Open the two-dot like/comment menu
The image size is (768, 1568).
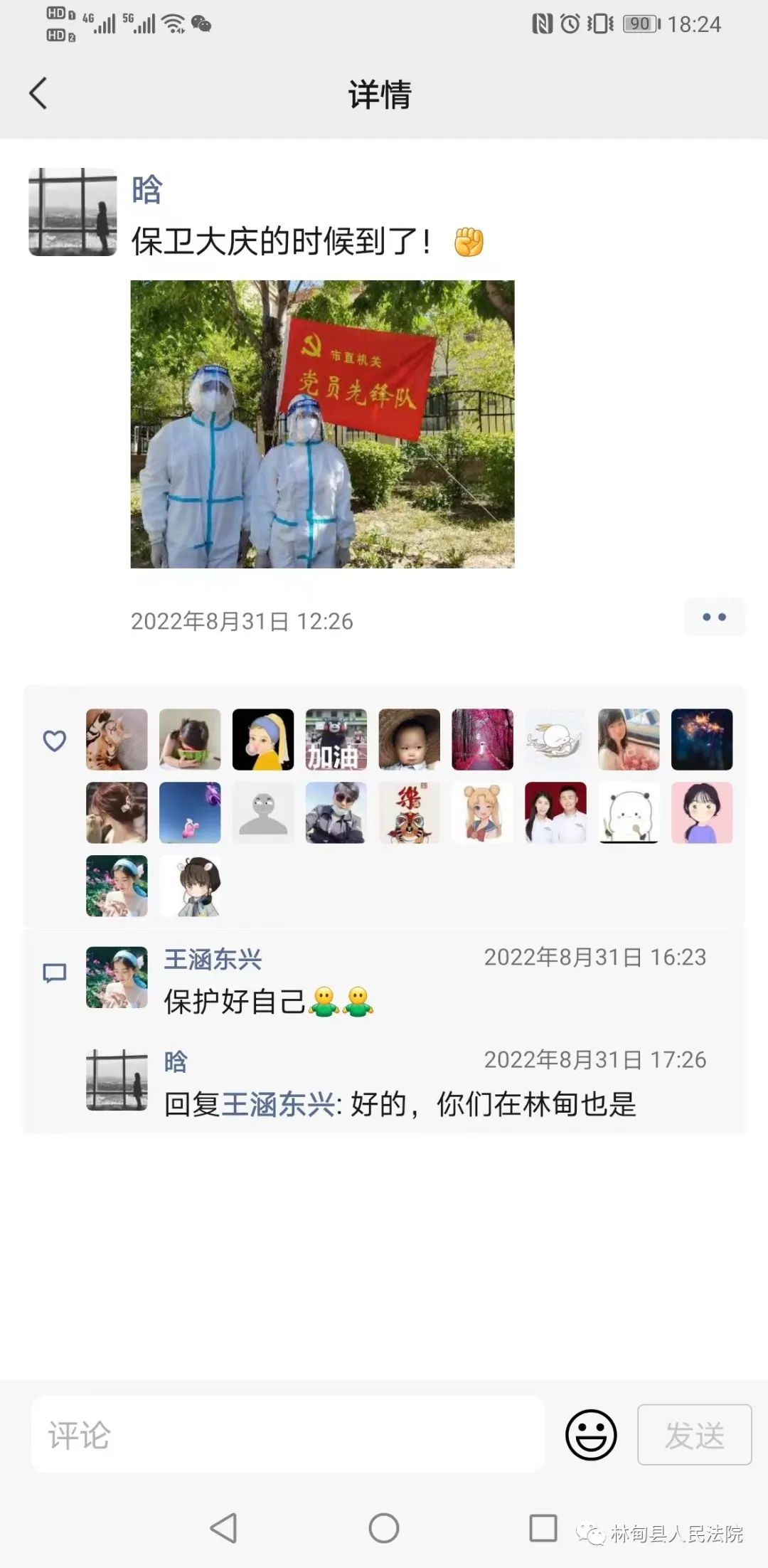(x=714, y=617)
